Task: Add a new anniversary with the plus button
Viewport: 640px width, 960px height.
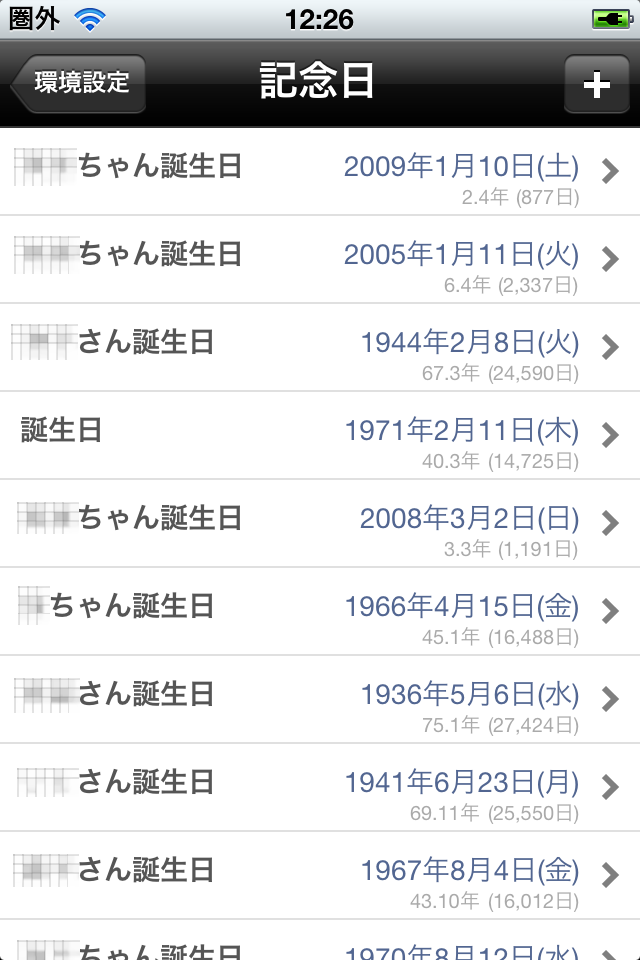Action: click(596, 84)
